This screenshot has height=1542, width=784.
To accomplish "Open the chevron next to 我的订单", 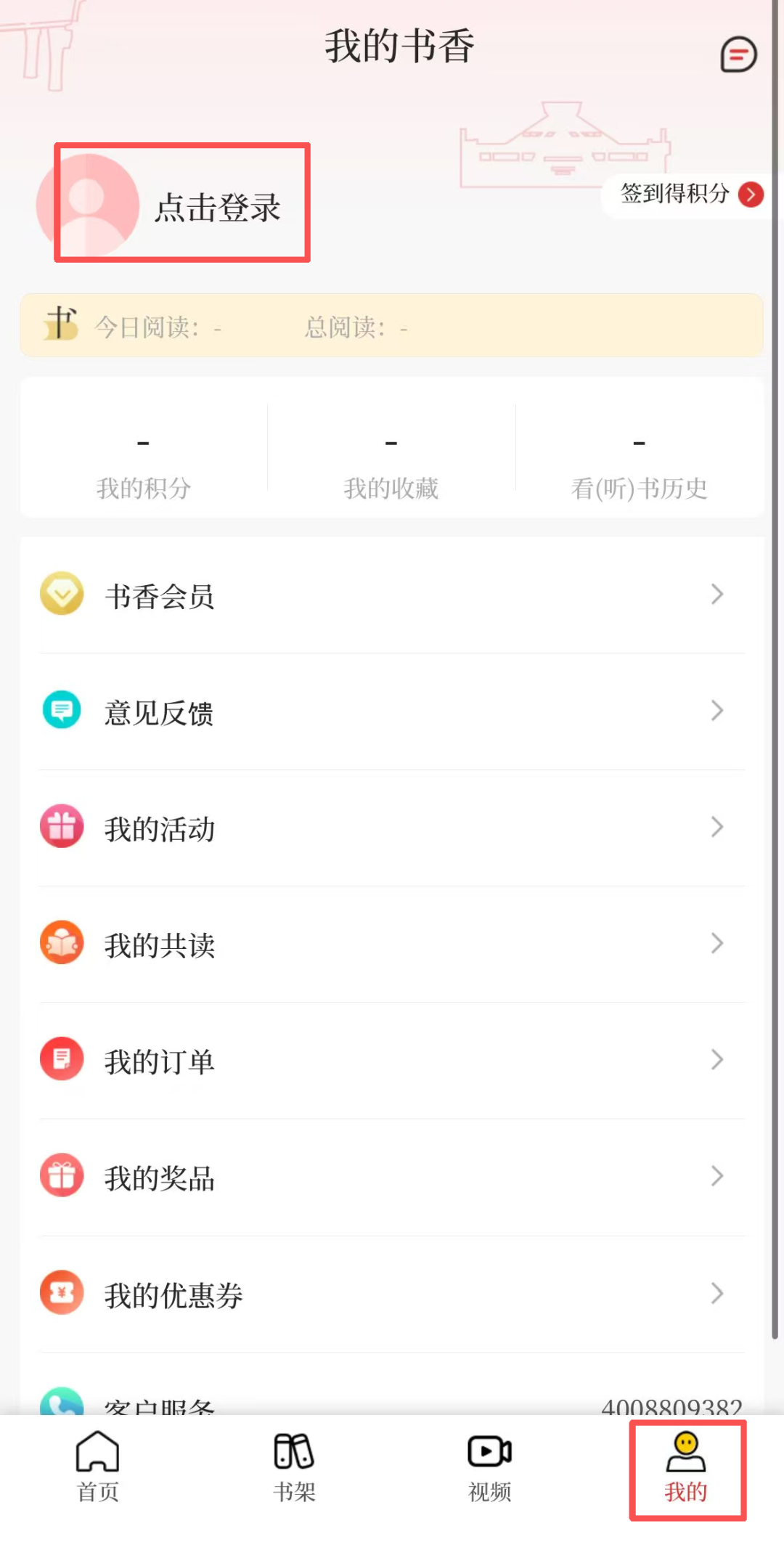I will [717, 1059].
